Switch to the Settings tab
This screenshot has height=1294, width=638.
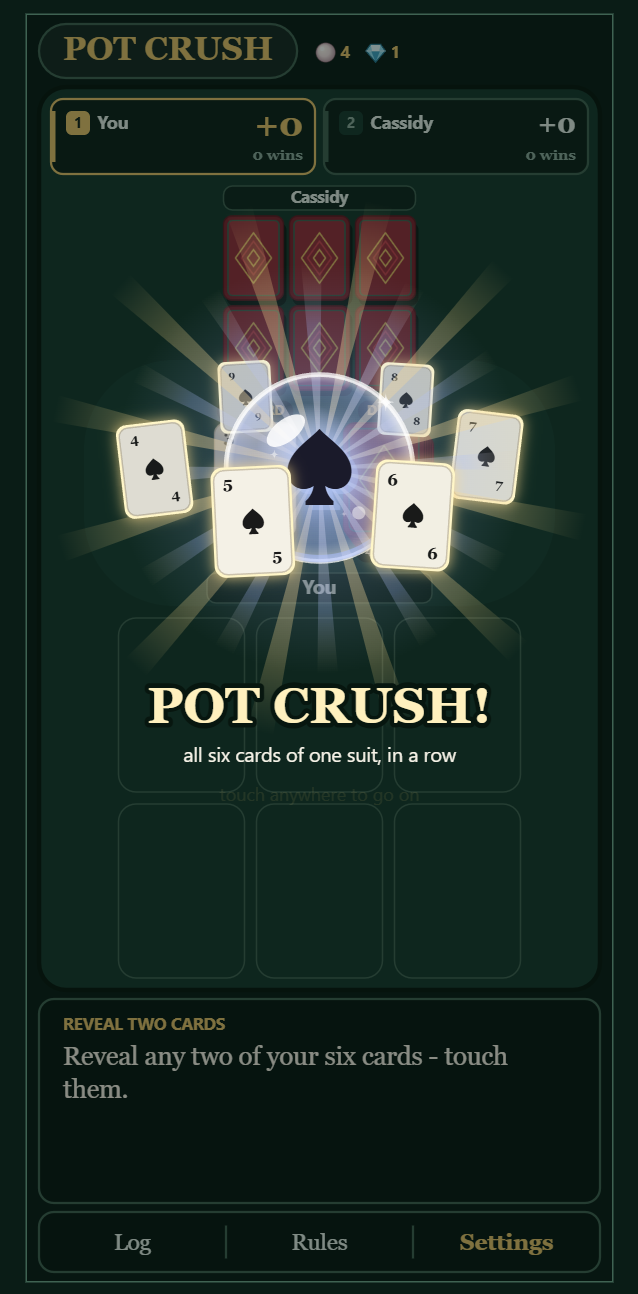click(506, 1242)
